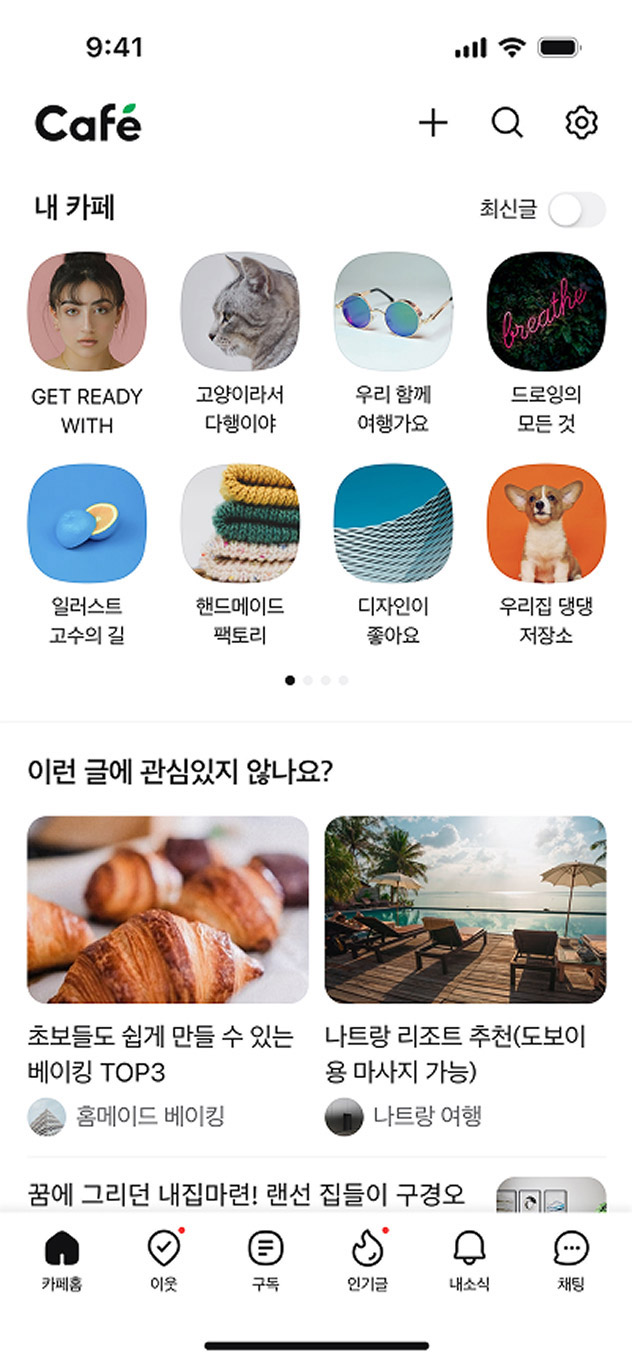
Task: Go to the 구독 tab
Action: pyautogui.click(x=265, y=1258)
